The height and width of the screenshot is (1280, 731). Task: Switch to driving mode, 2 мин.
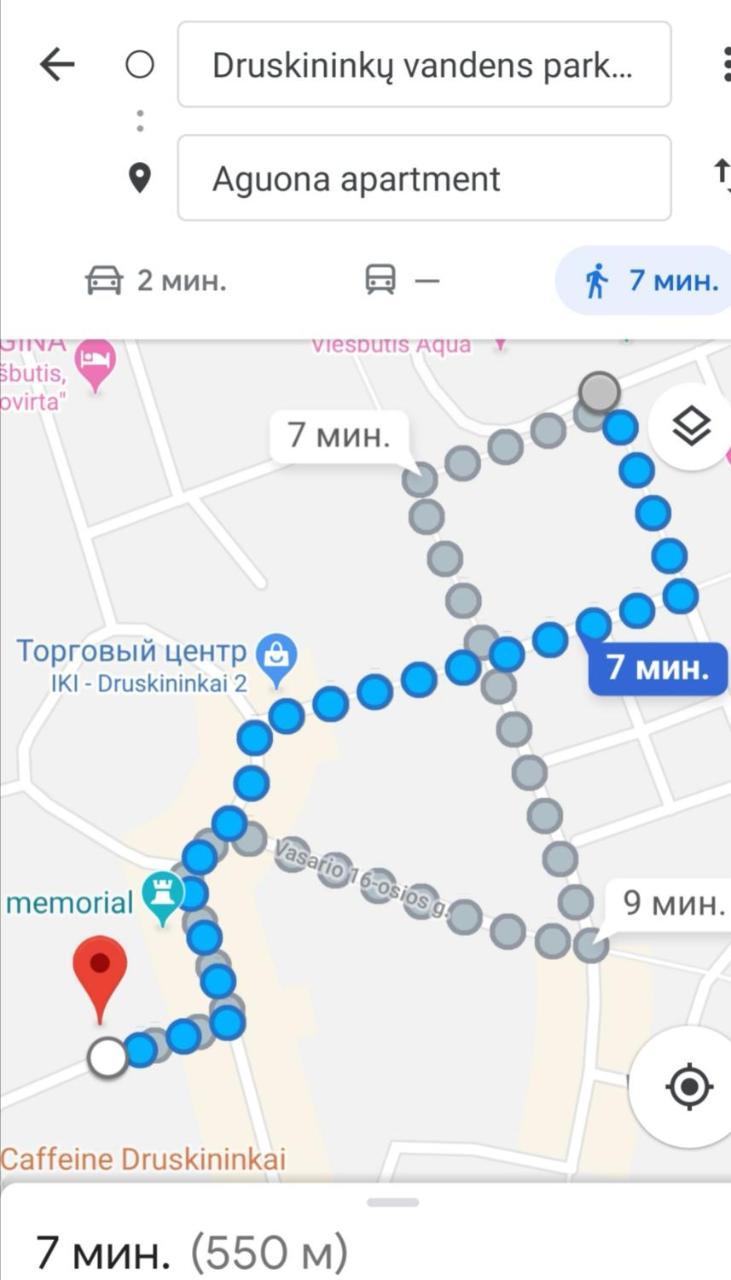tap(156, 281)
